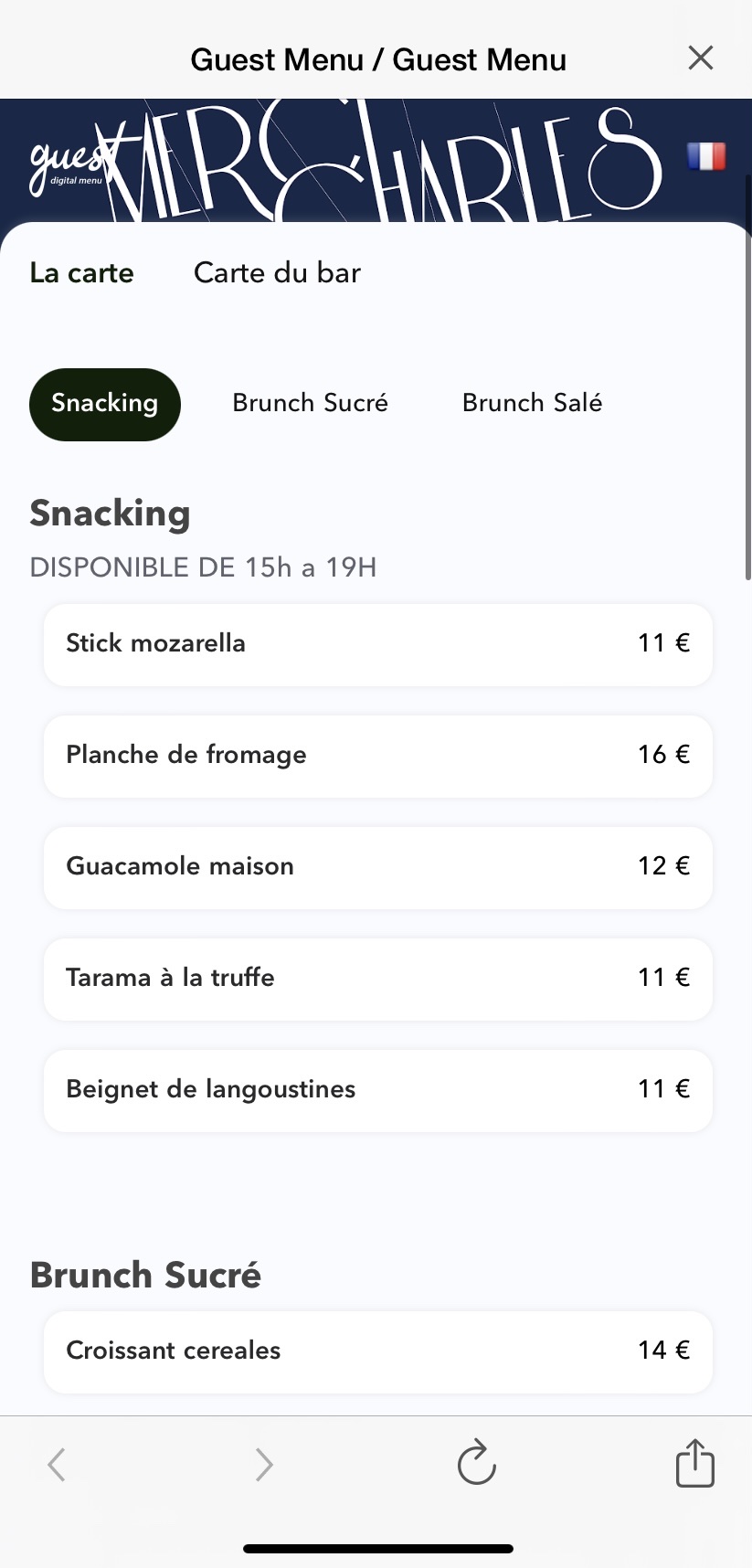Screen dimensions: 752x1568
Task: View Tarama à la truffe details
Action: coord(377,979)
